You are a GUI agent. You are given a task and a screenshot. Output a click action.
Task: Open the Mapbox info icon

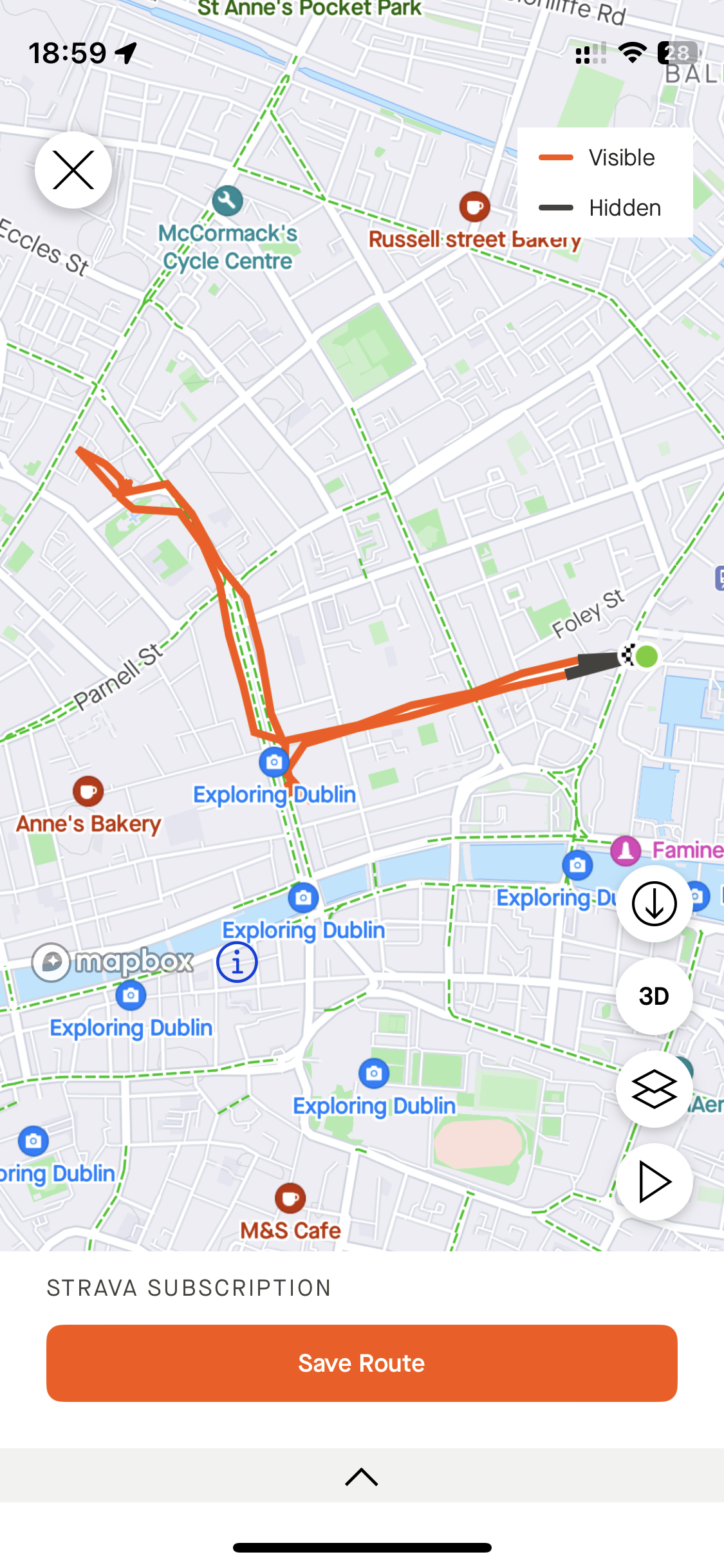pos(237,963)
